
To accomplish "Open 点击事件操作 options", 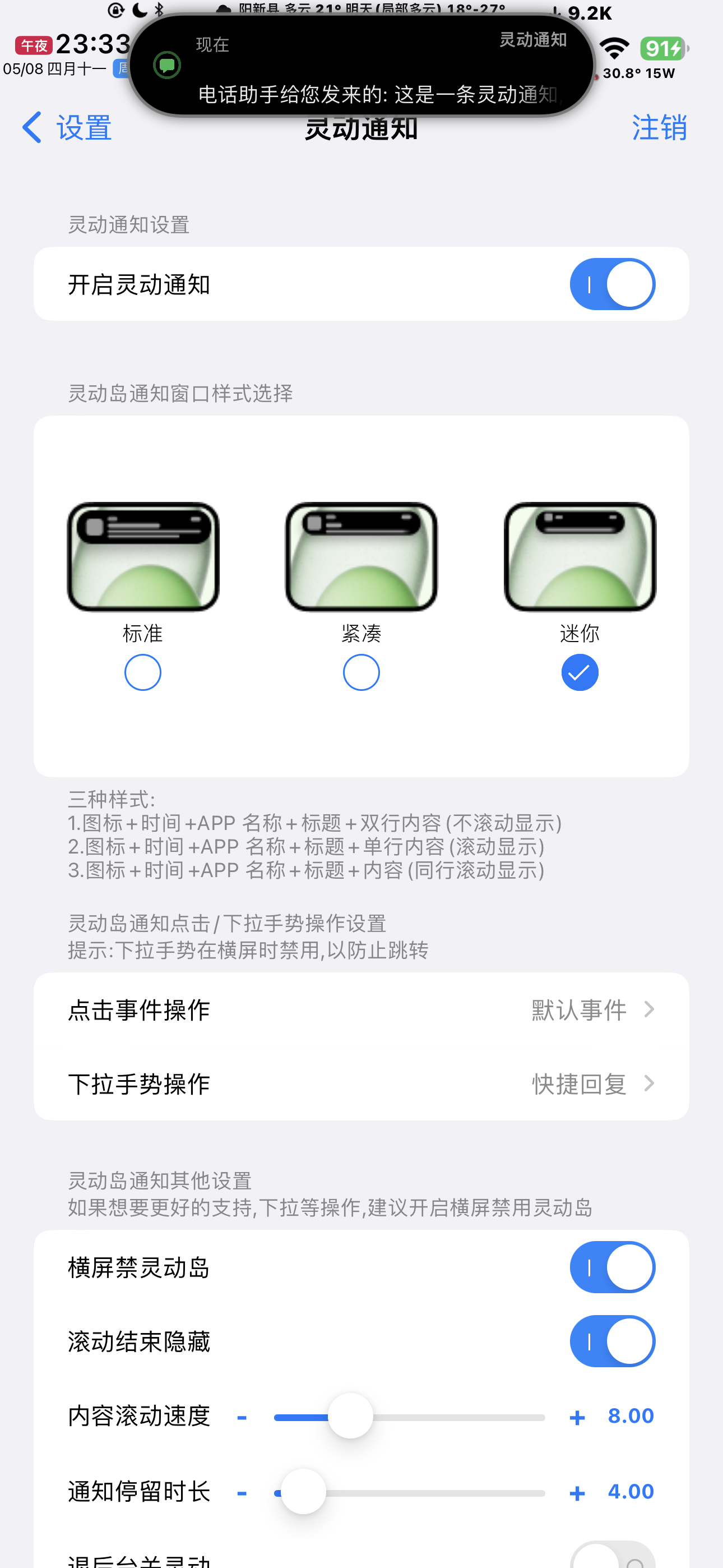I will [361, 1009].
